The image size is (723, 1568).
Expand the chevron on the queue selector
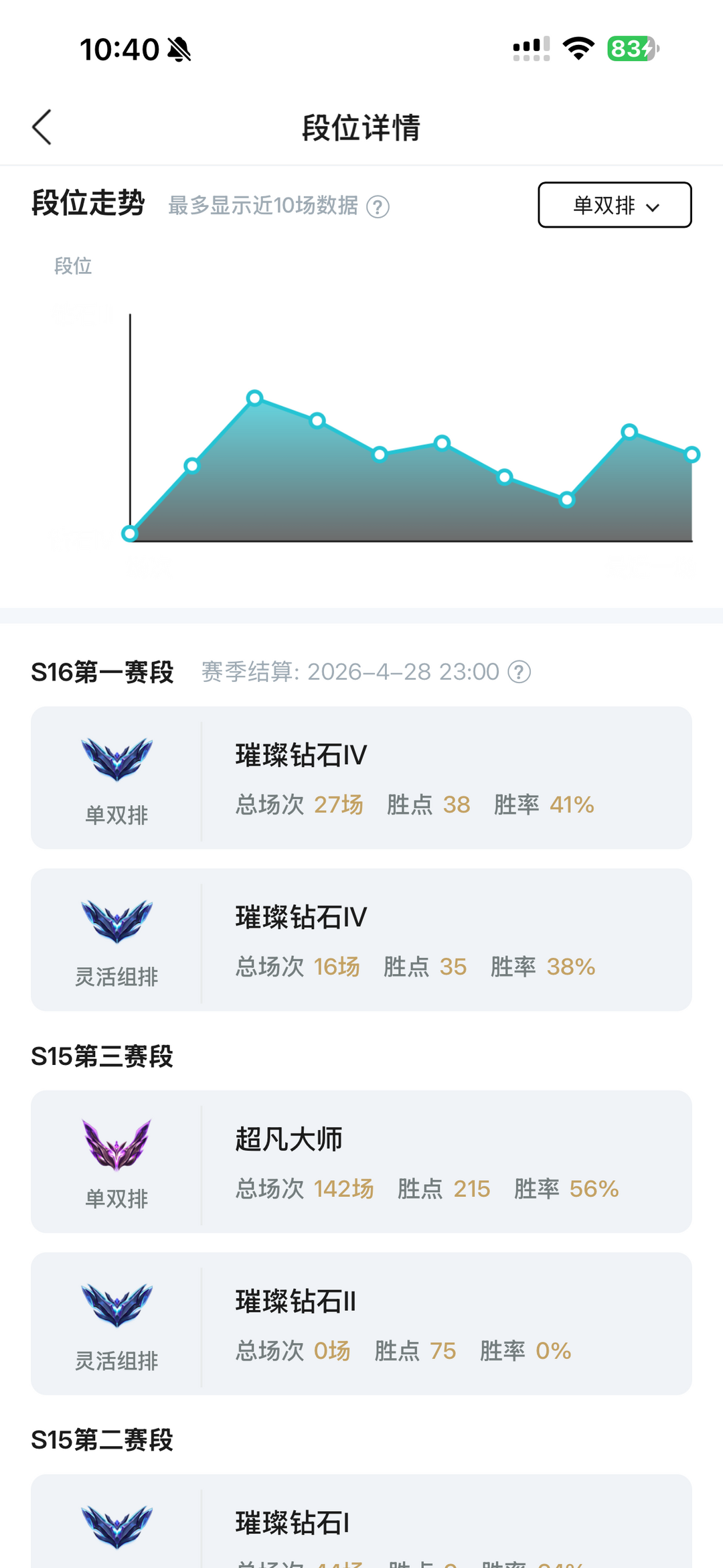[x=653, y=208]
